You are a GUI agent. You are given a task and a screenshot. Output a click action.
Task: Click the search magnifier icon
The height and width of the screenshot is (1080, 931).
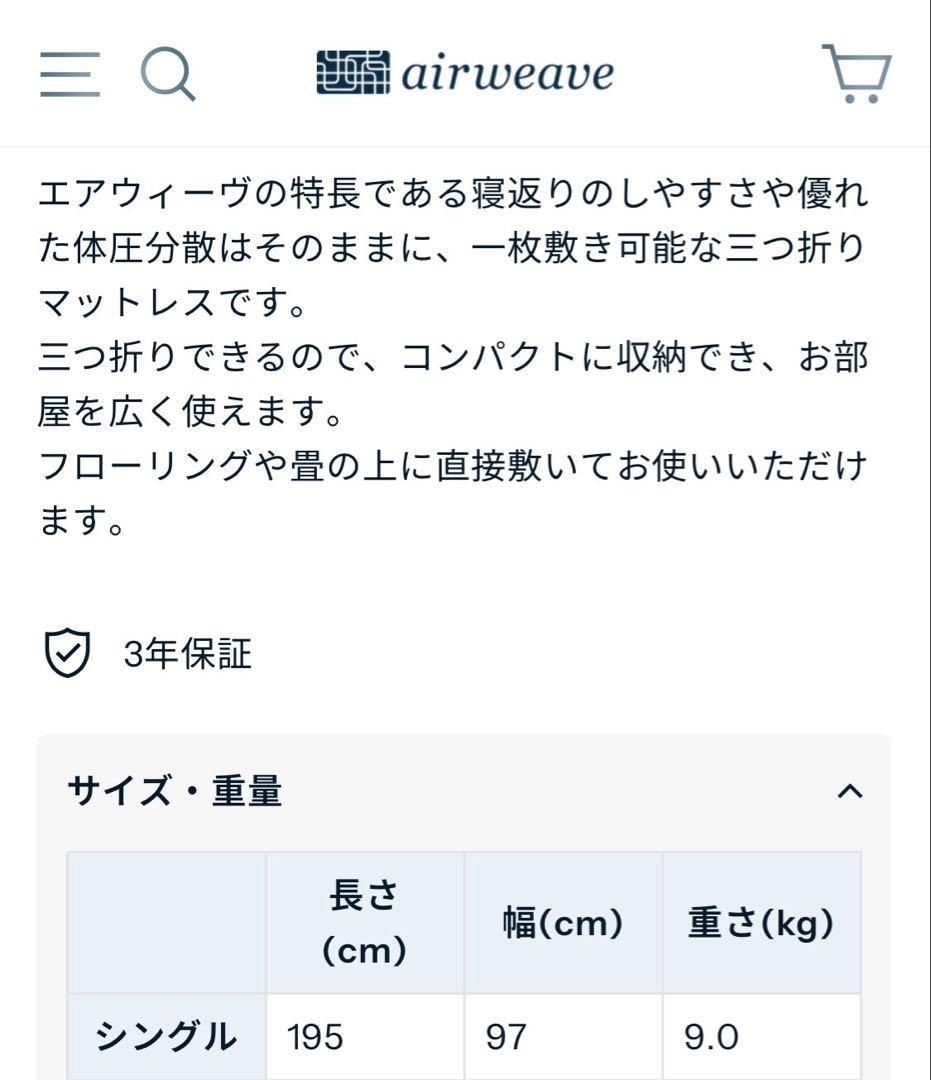[166, 75]
